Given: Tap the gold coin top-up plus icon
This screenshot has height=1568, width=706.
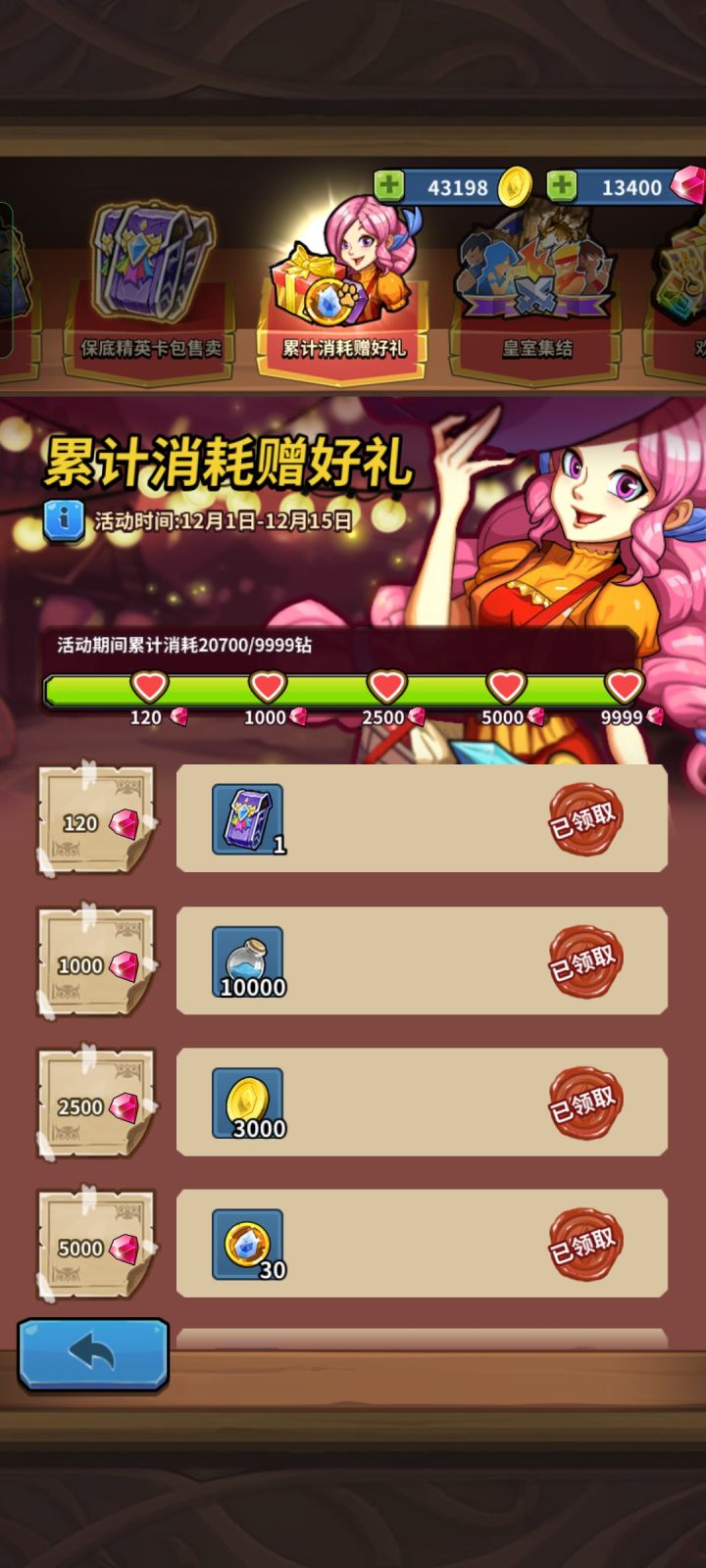Looking at the screenshot, I should tap(390, 188).
